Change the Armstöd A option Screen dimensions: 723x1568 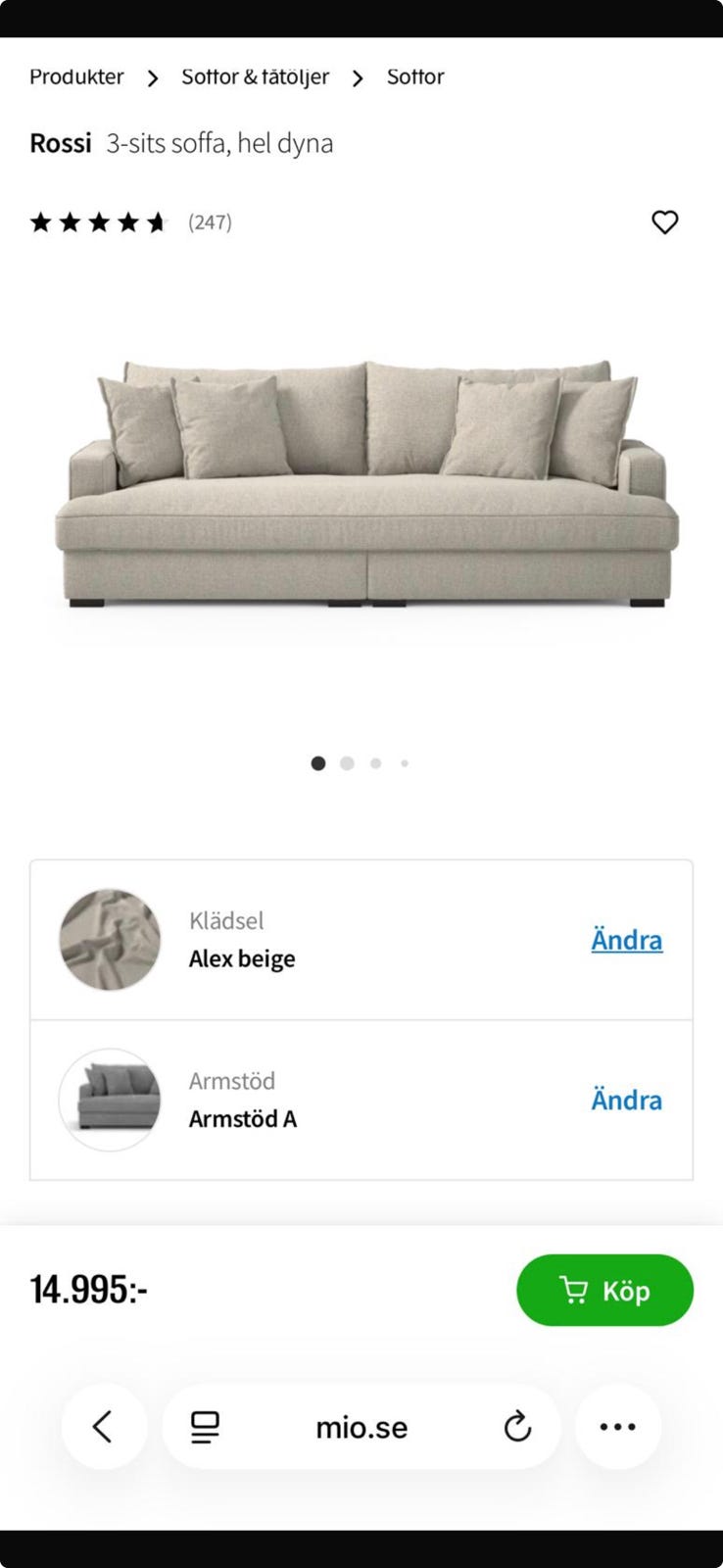point(626,1100)
